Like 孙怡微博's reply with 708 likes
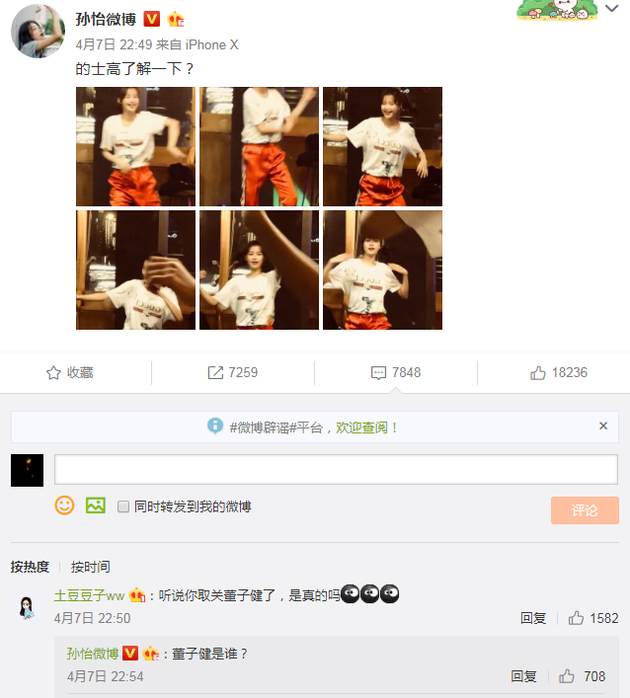 584,676
